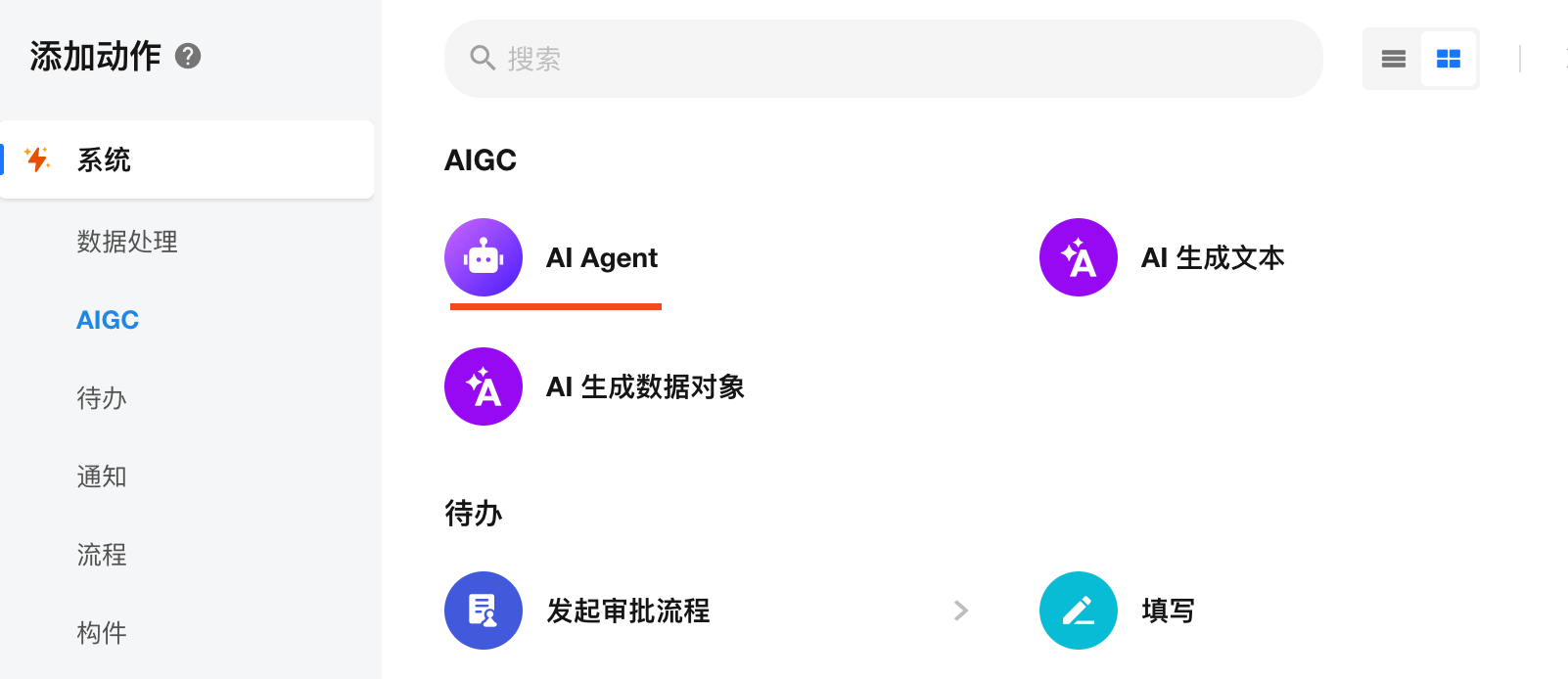Pick the 填写 action
Screen dimensions: 1568x679
(1118, 611)
